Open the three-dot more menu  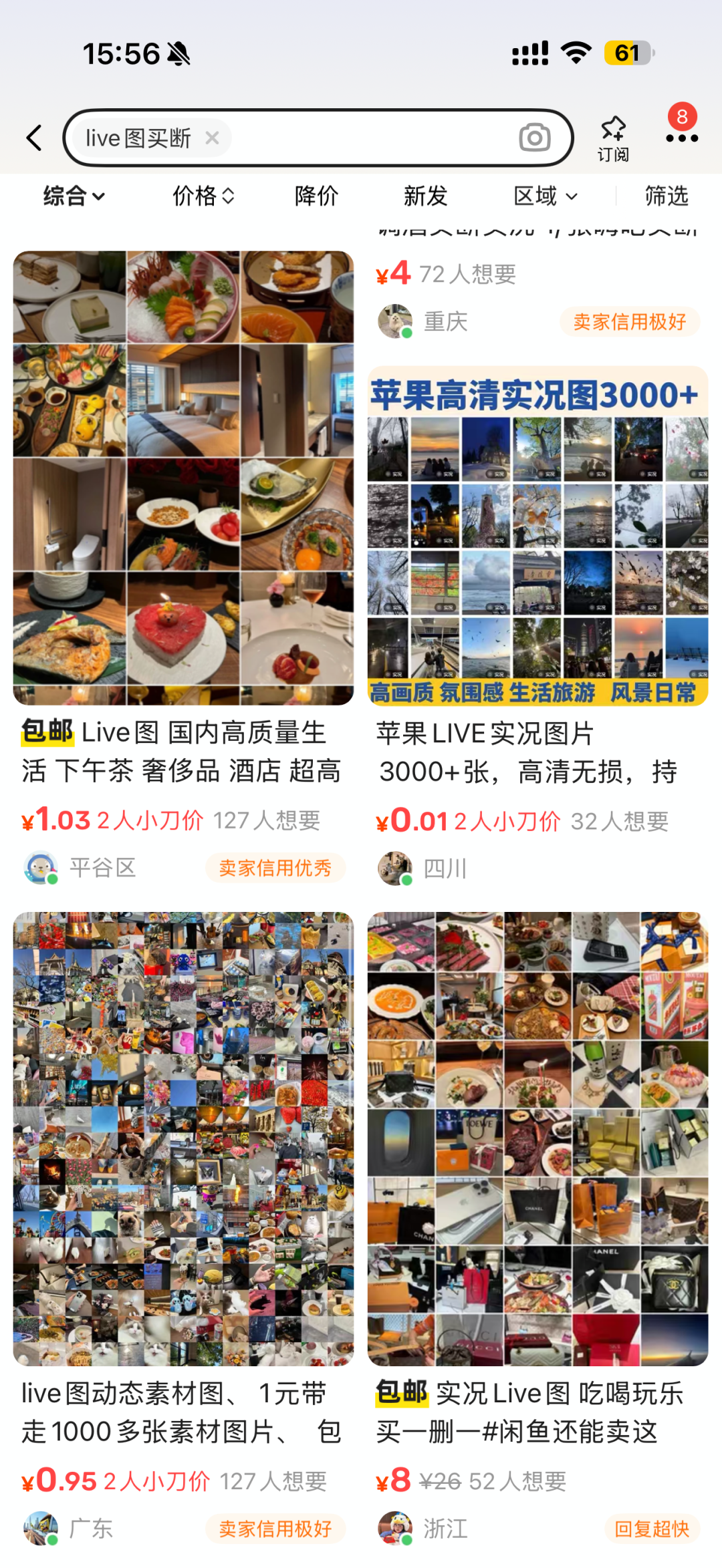tap(681, 138)
